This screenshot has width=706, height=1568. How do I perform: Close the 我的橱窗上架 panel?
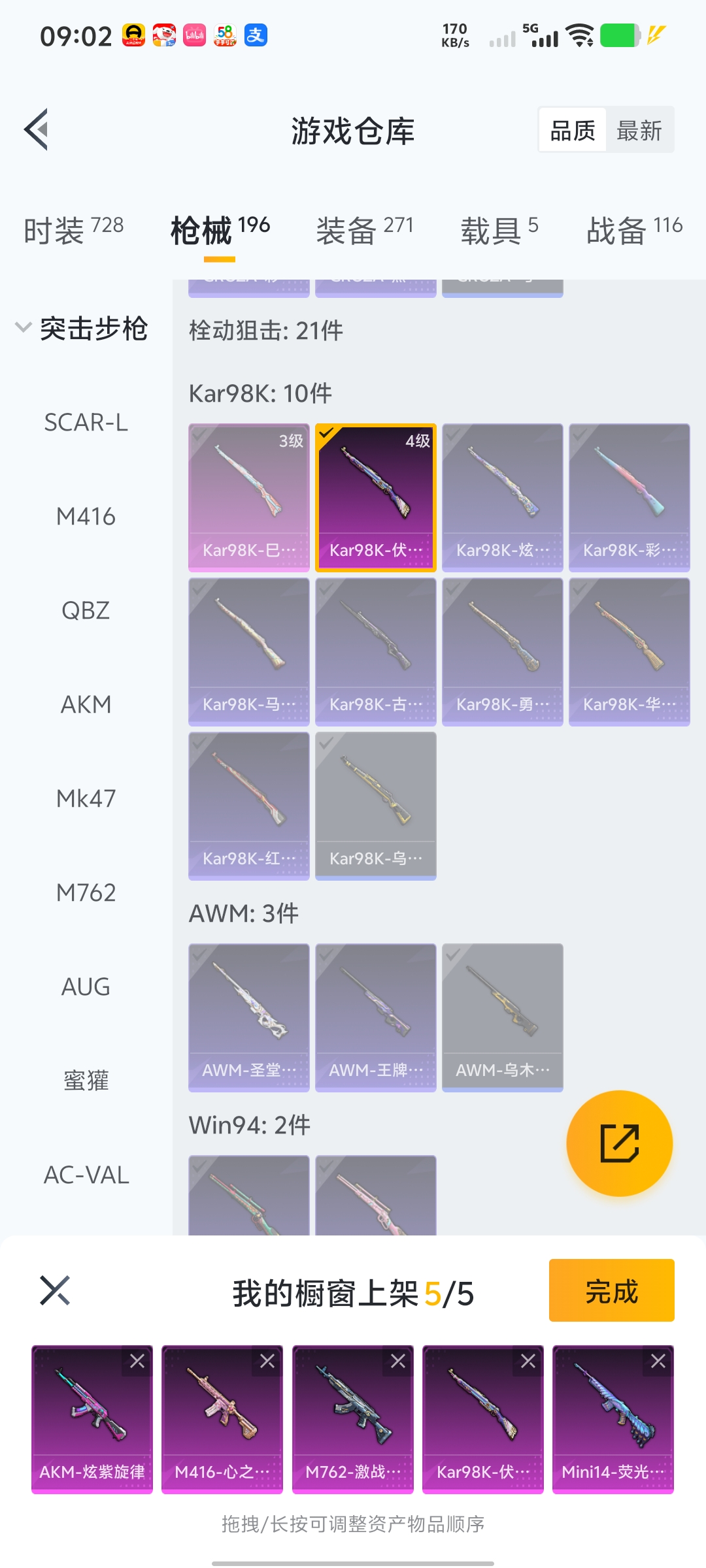click(x=55, y=1290)
